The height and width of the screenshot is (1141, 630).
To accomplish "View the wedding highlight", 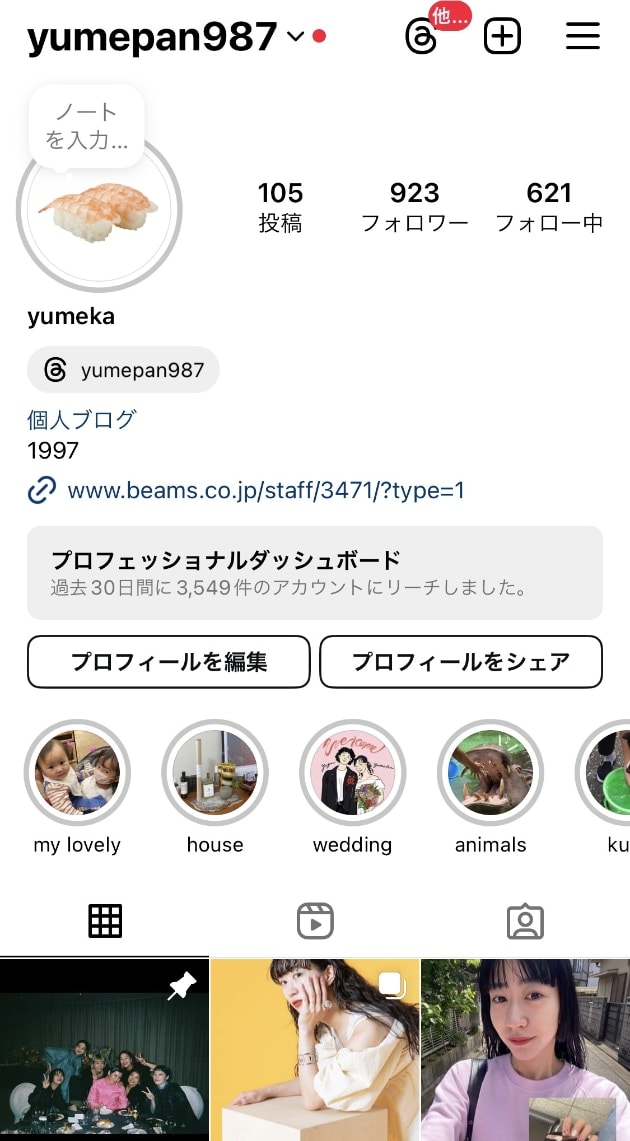I will tap(353, 772).
